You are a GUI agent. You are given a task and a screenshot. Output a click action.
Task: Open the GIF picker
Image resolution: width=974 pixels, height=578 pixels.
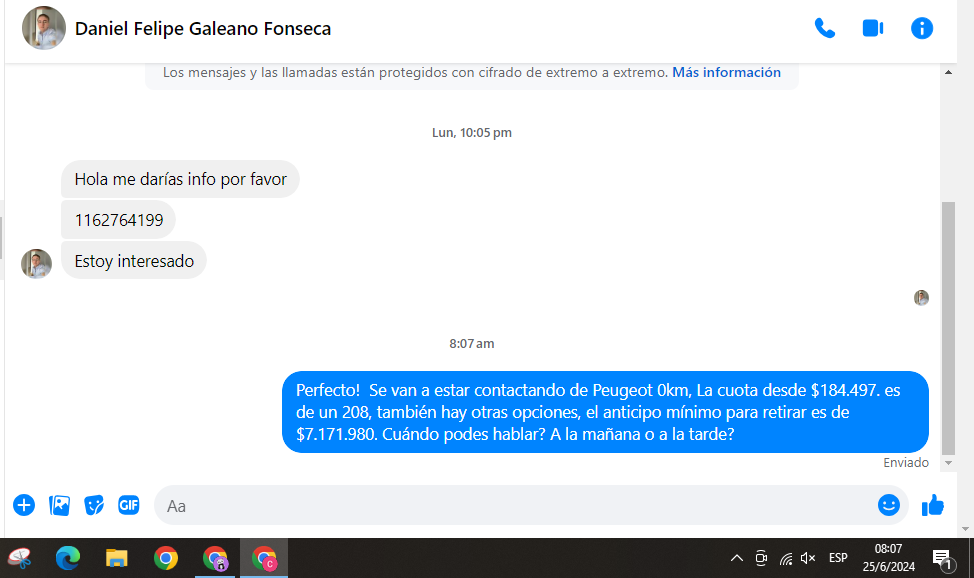tap(129, 505)
